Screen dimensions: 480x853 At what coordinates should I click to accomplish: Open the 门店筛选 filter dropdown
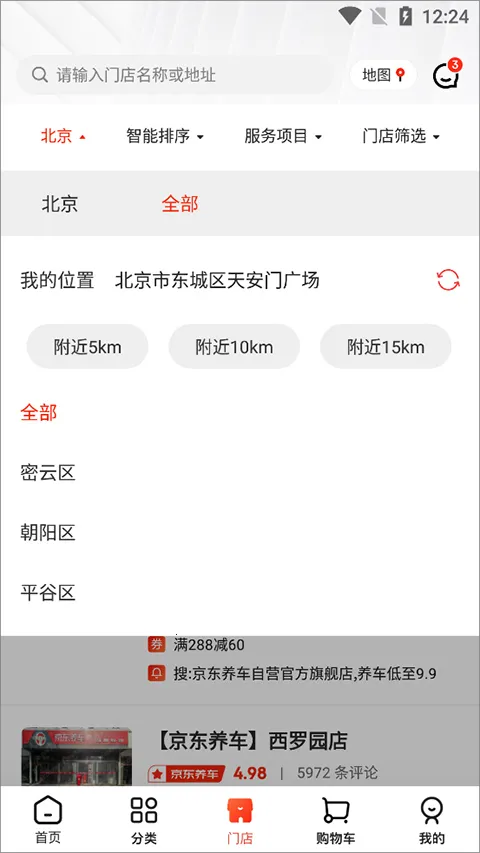(x=401, y=136)
